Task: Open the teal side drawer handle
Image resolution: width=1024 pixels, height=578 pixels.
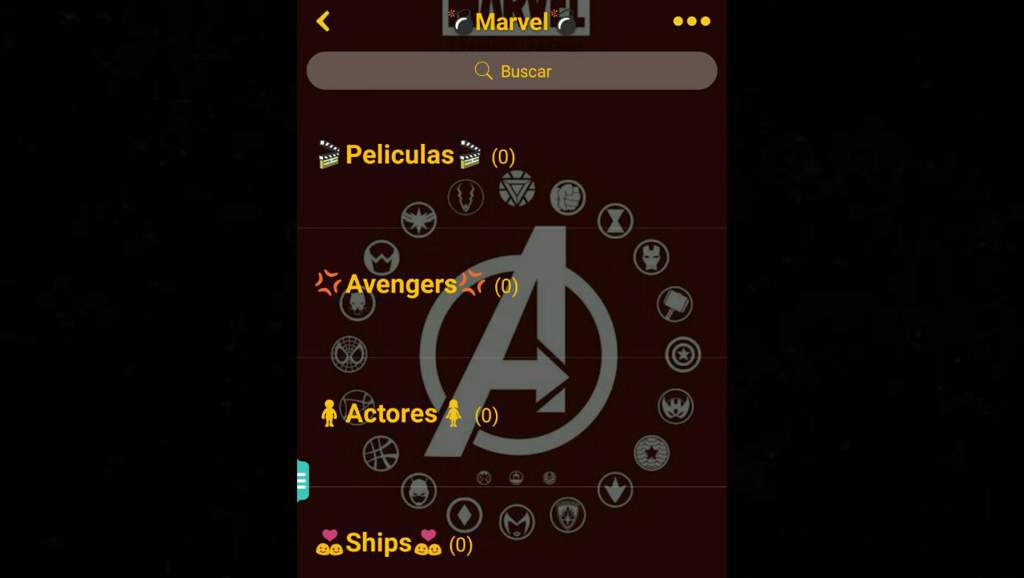Action: (x=302, y=481)
